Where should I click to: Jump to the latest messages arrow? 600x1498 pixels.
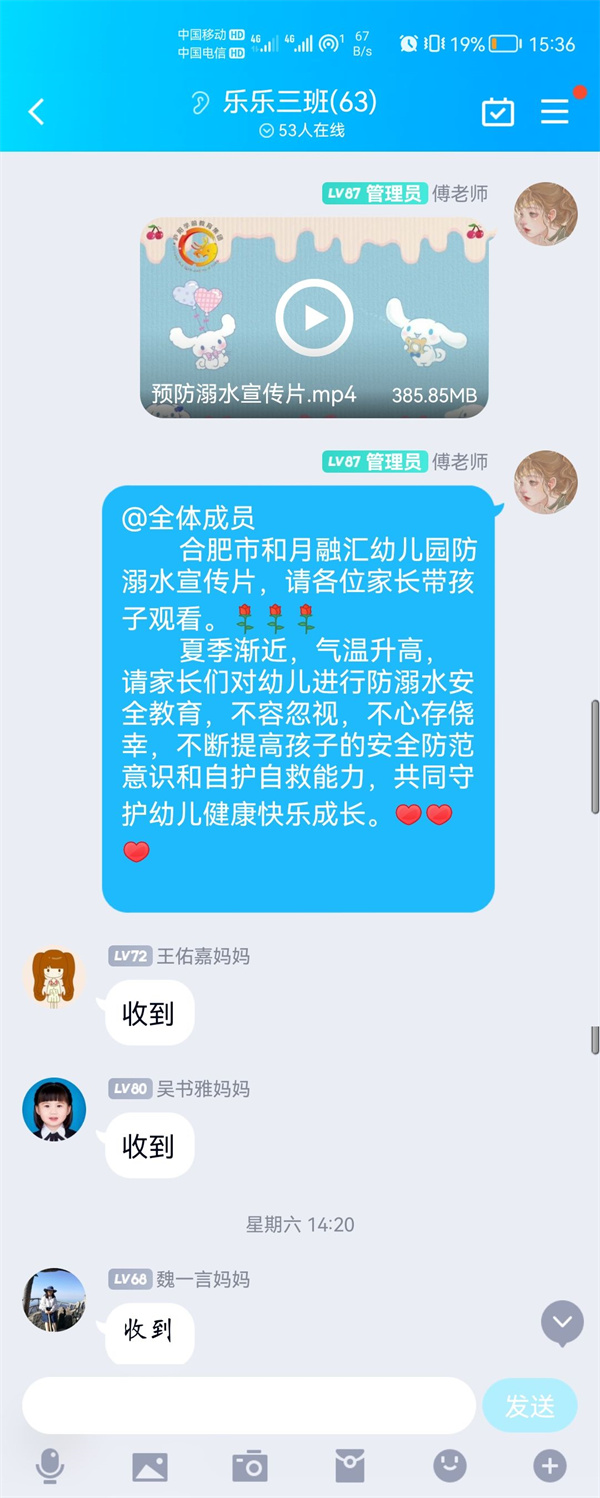(x=562, y=1323)
